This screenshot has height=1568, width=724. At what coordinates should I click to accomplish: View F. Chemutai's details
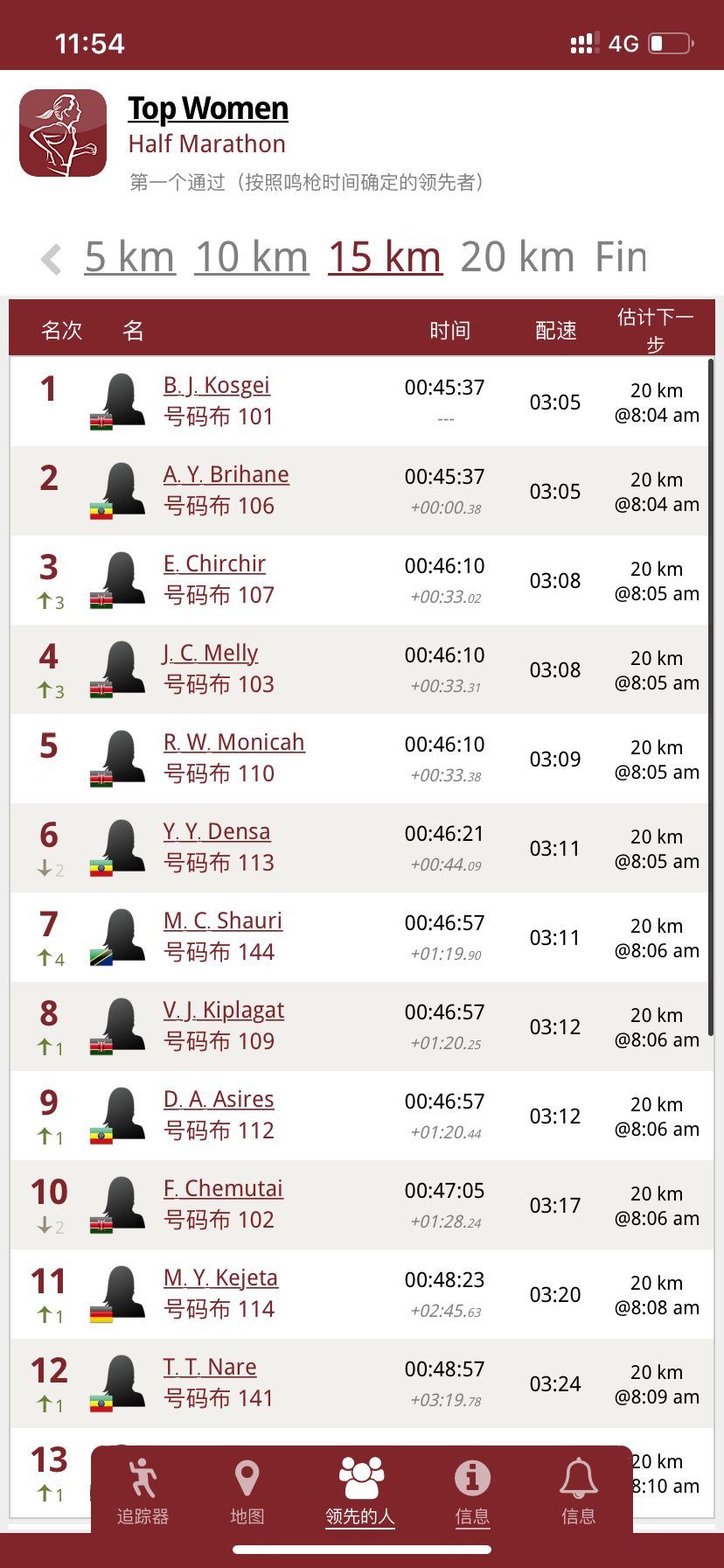[223, 1189]
